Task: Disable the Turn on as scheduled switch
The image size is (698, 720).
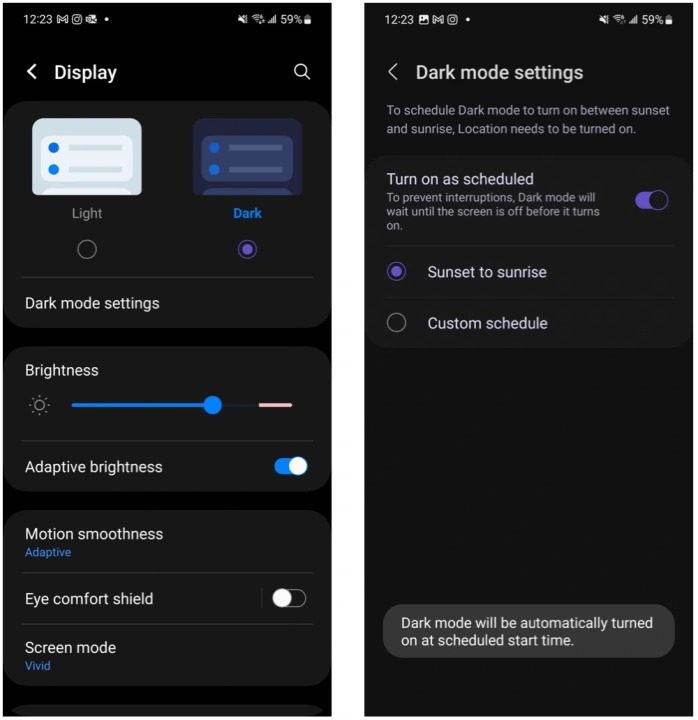Action: pos(651,200)
